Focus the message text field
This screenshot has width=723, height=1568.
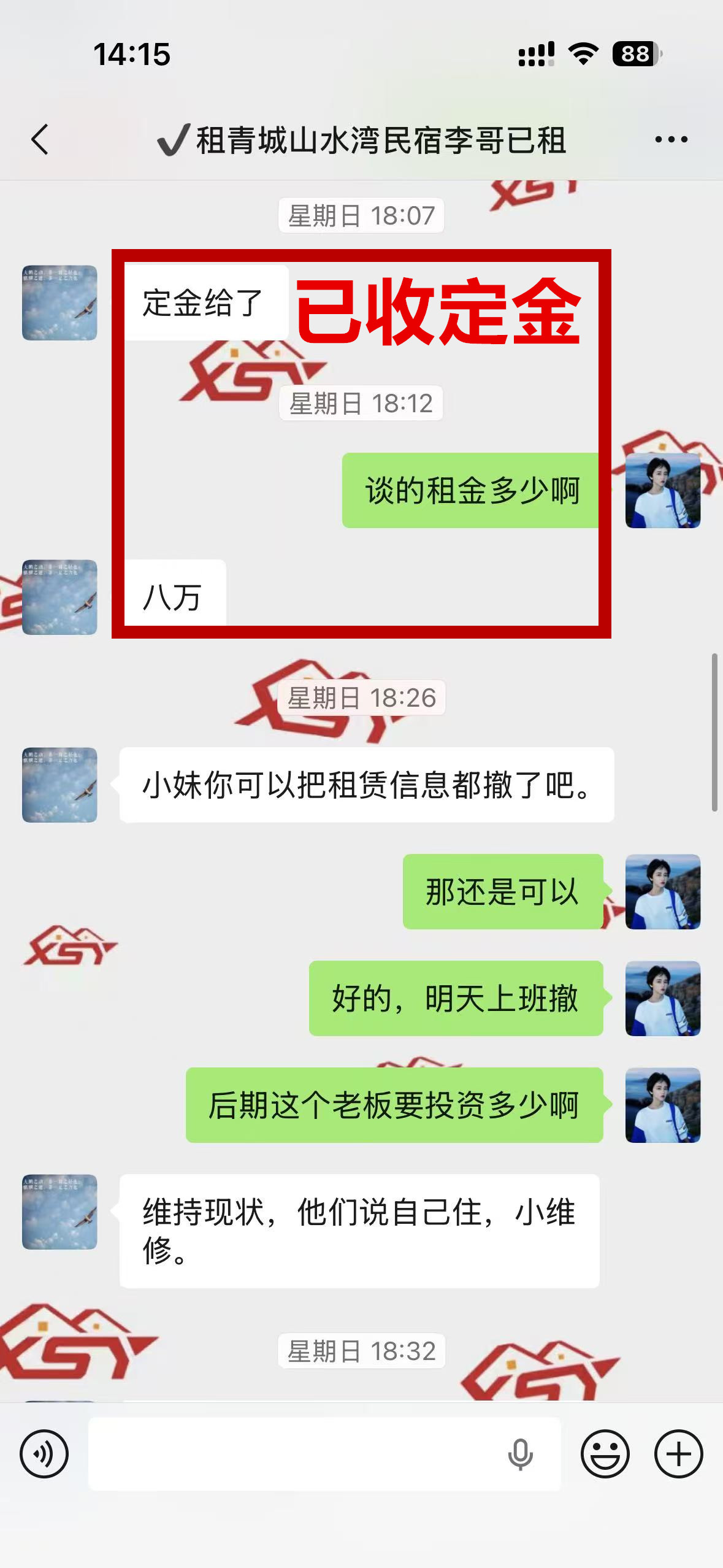click(x=294, y=1453)
